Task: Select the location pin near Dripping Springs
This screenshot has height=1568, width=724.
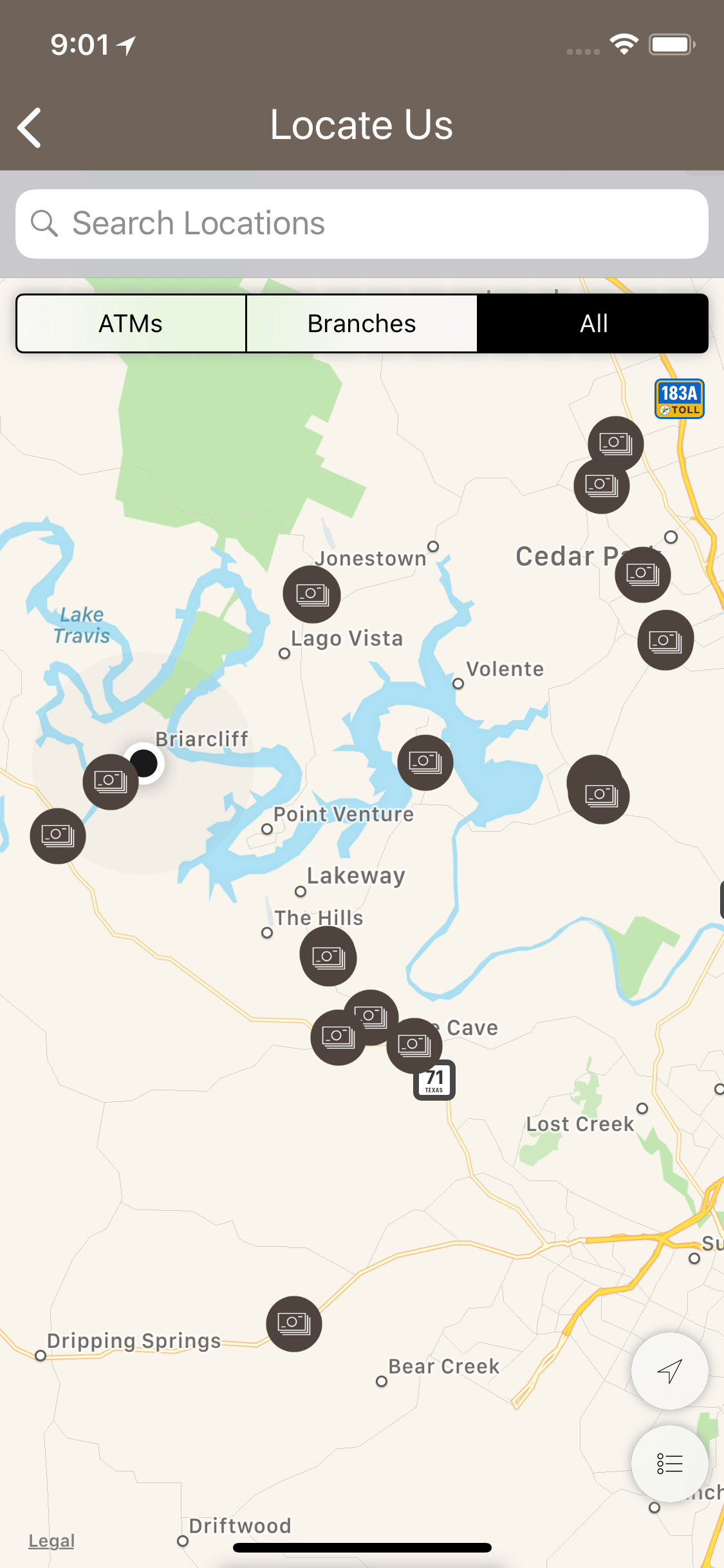Action: coord(294,1323)
